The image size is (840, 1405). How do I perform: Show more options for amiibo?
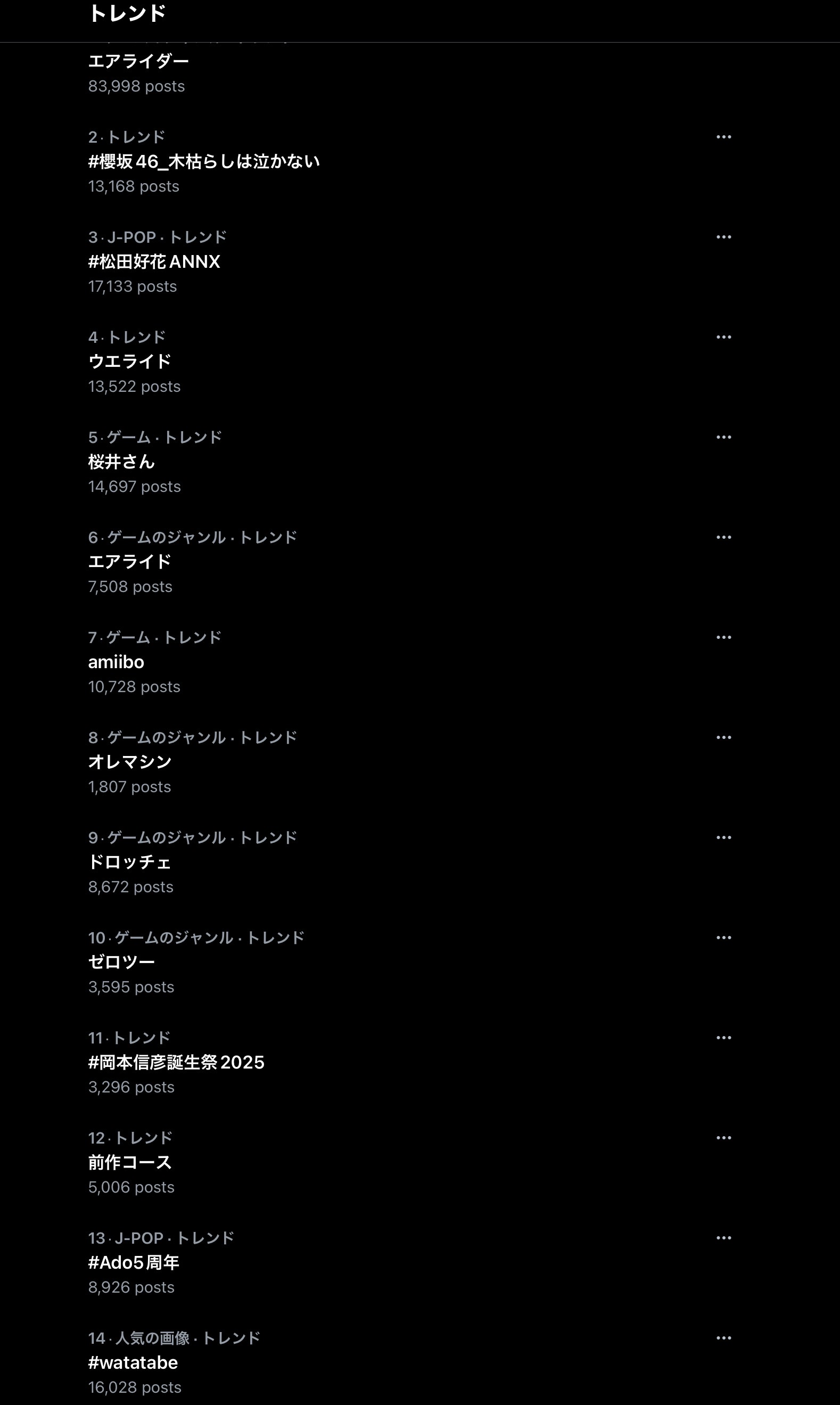pos(723,637)
